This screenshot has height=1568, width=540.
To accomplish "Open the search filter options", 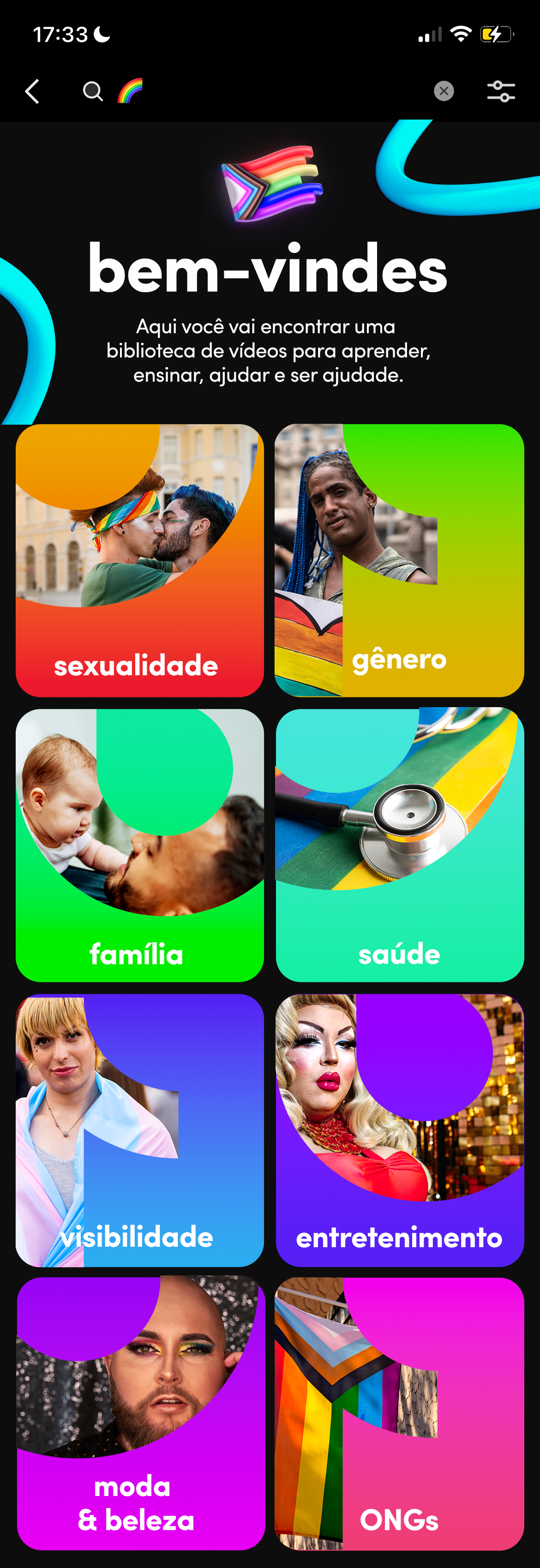I will coord(500,91).
